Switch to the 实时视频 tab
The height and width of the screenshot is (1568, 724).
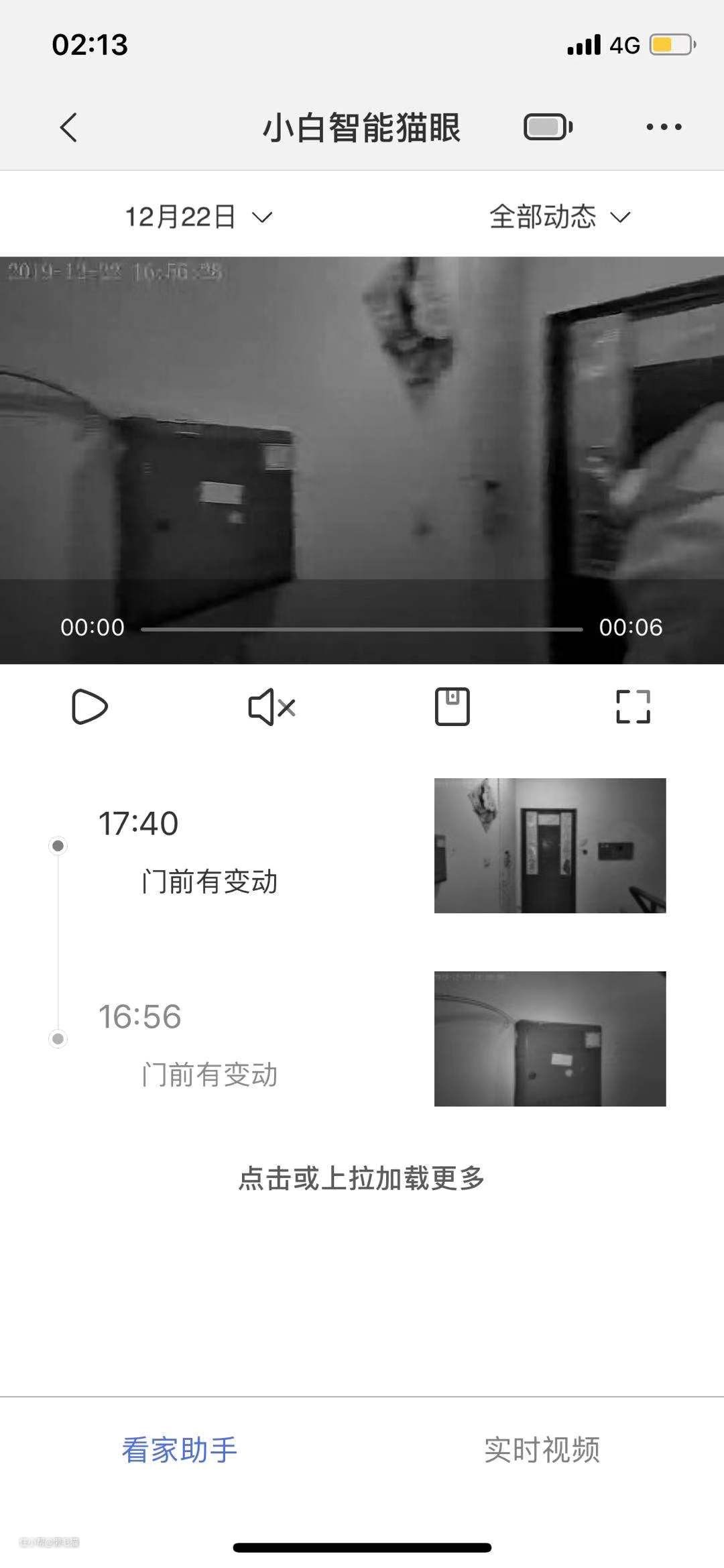pos(542,1450)
